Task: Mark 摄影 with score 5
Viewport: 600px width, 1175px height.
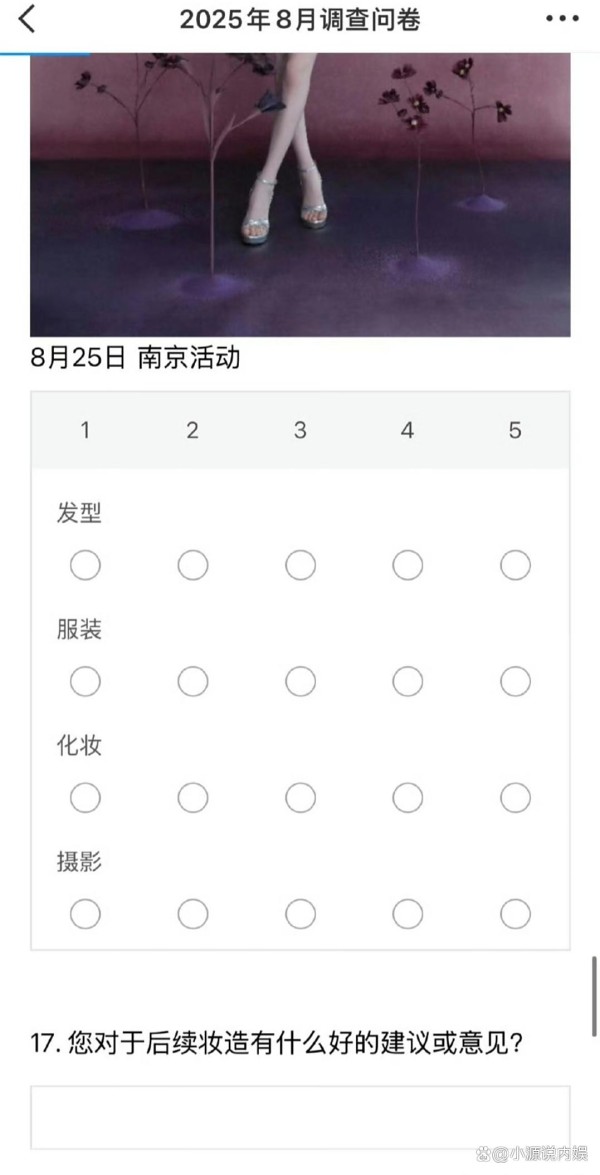Action: click(x=515, y=914)
